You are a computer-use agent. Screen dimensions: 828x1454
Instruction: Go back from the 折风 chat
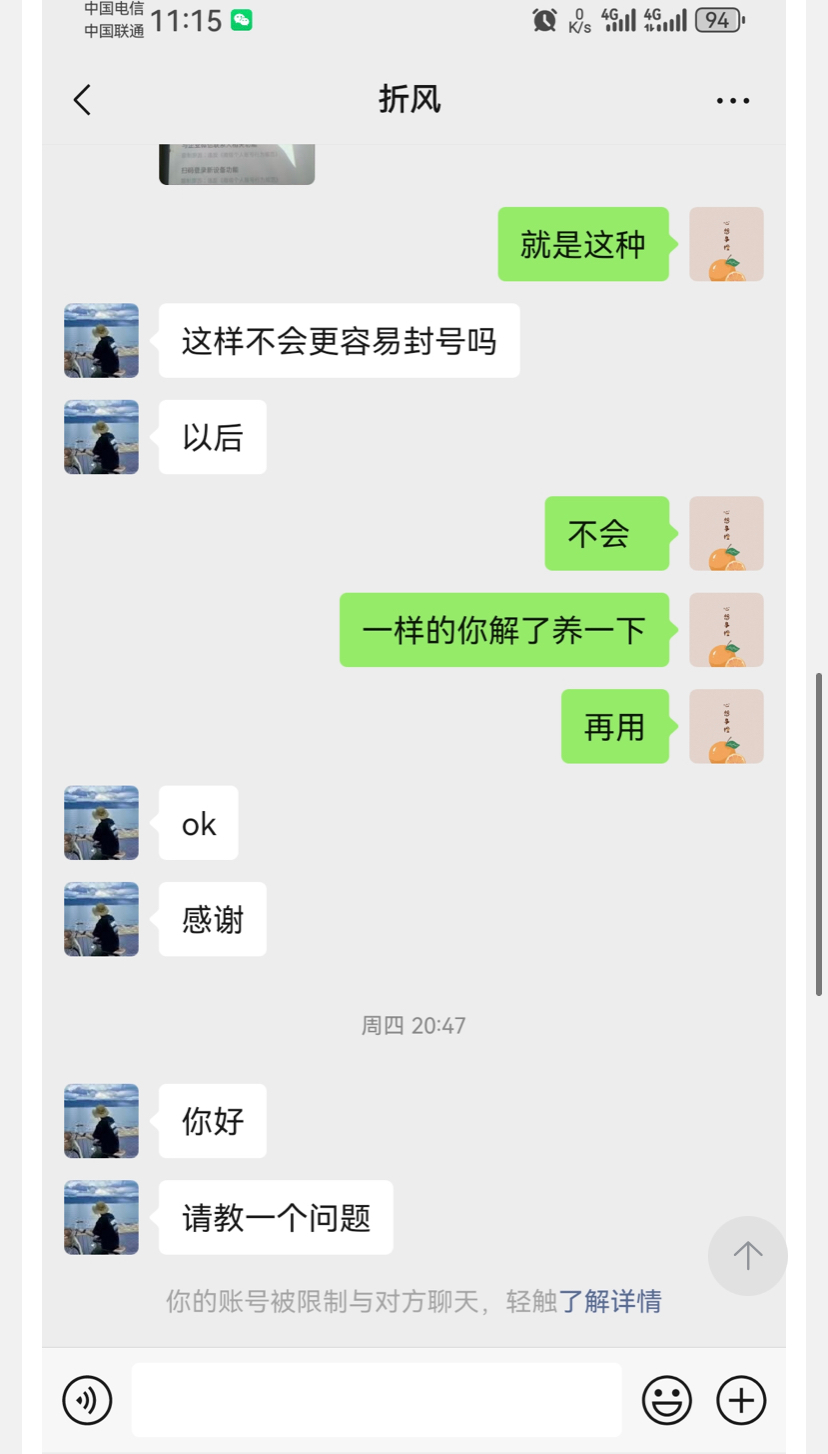[x=82, y=100]
